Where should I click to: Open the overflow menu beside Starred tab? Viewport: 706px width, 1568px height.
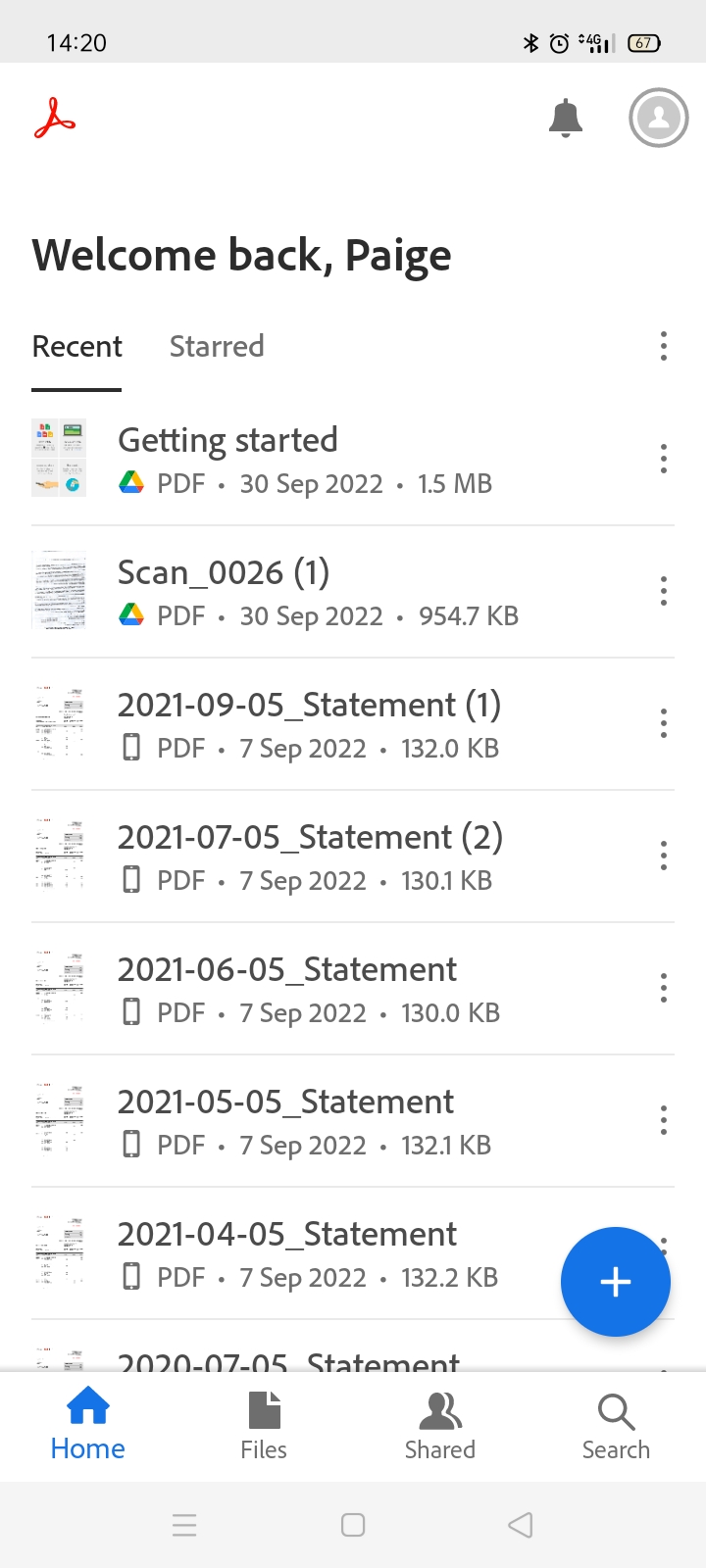663,346
